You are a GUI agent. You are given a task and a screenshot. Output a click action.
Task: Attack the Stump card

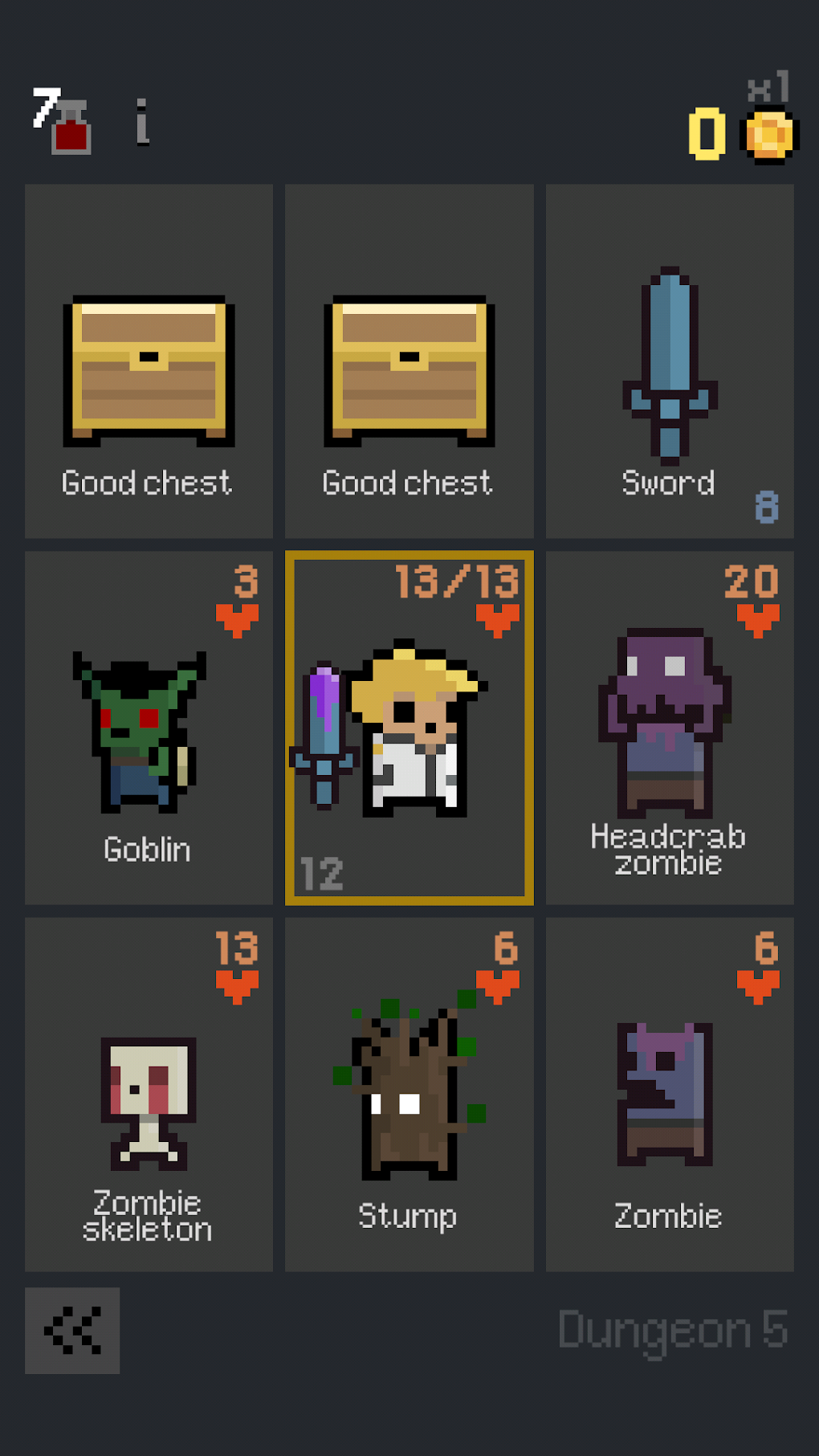pyautogui.click(x=409, y=1094)
